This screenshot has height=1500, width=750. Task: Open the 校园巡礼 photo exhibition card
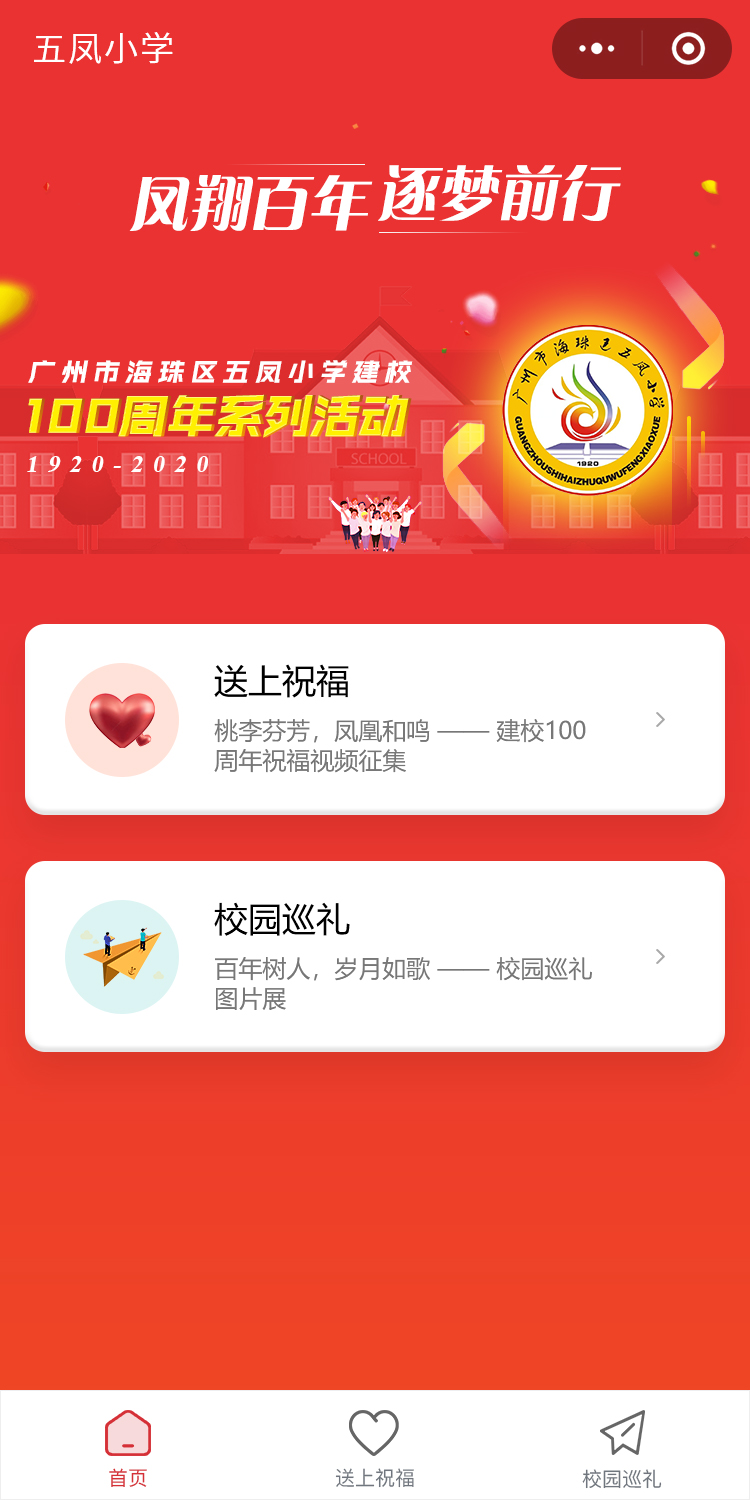tap(375, 956)
